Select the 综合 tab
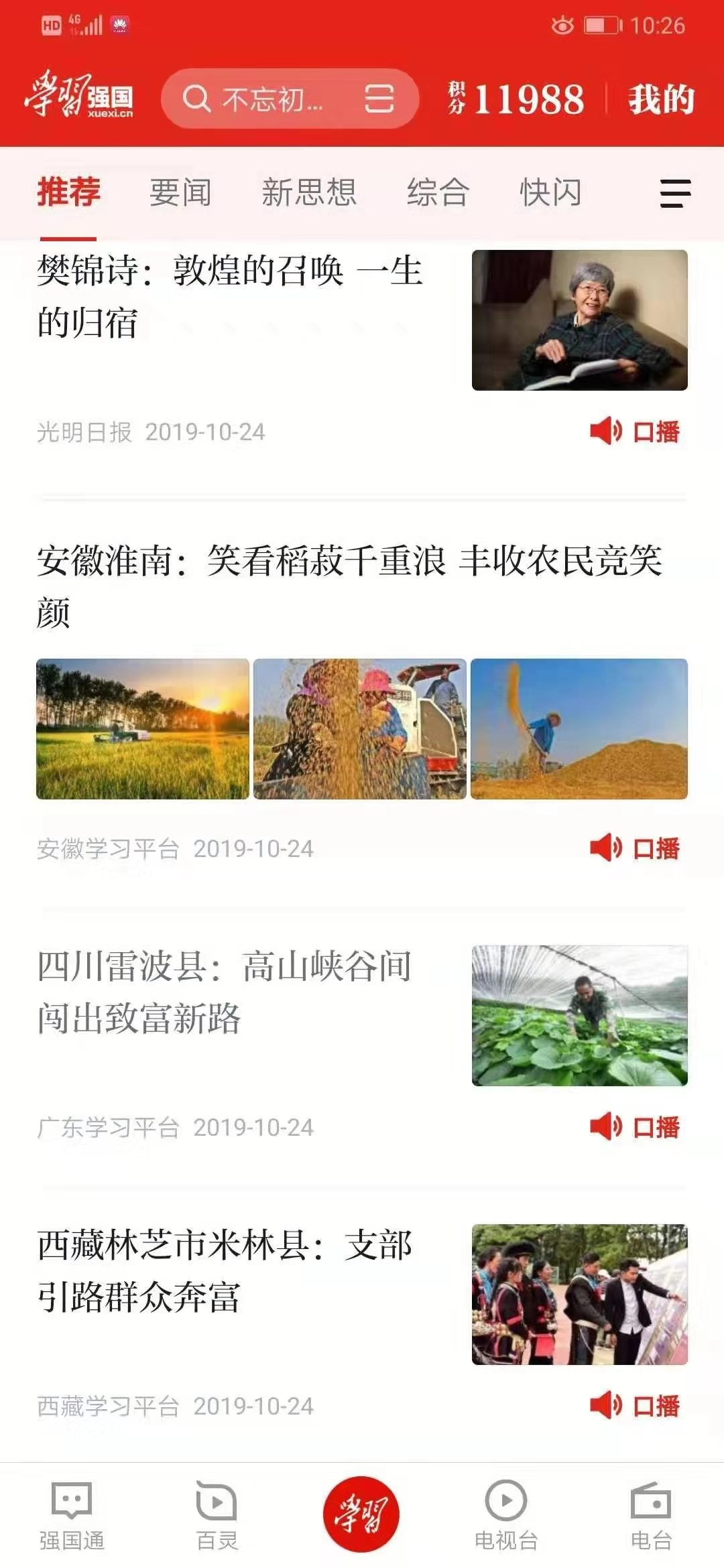 pyautogui.click(x=438, y=193)
